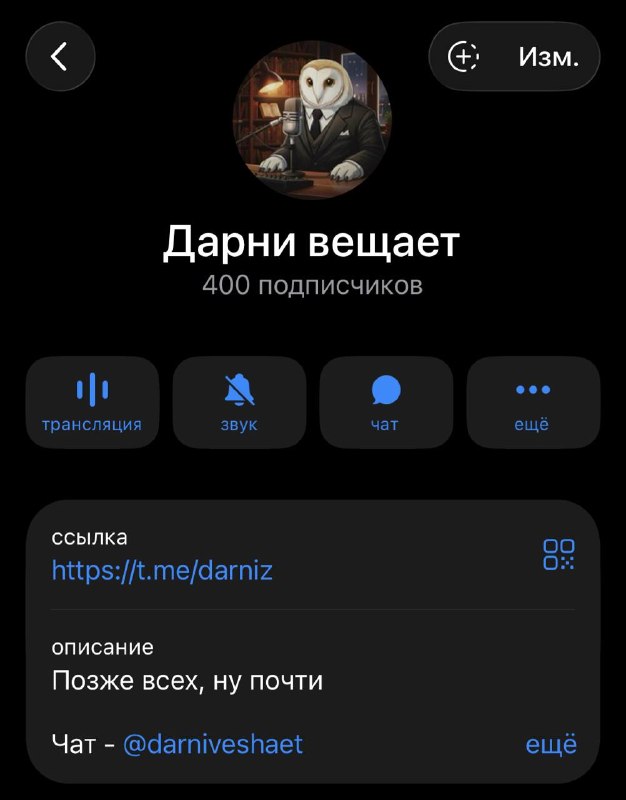626x800 pixels.
Task: Open the https://t.me/darniz link
Action: pos(162,570)
